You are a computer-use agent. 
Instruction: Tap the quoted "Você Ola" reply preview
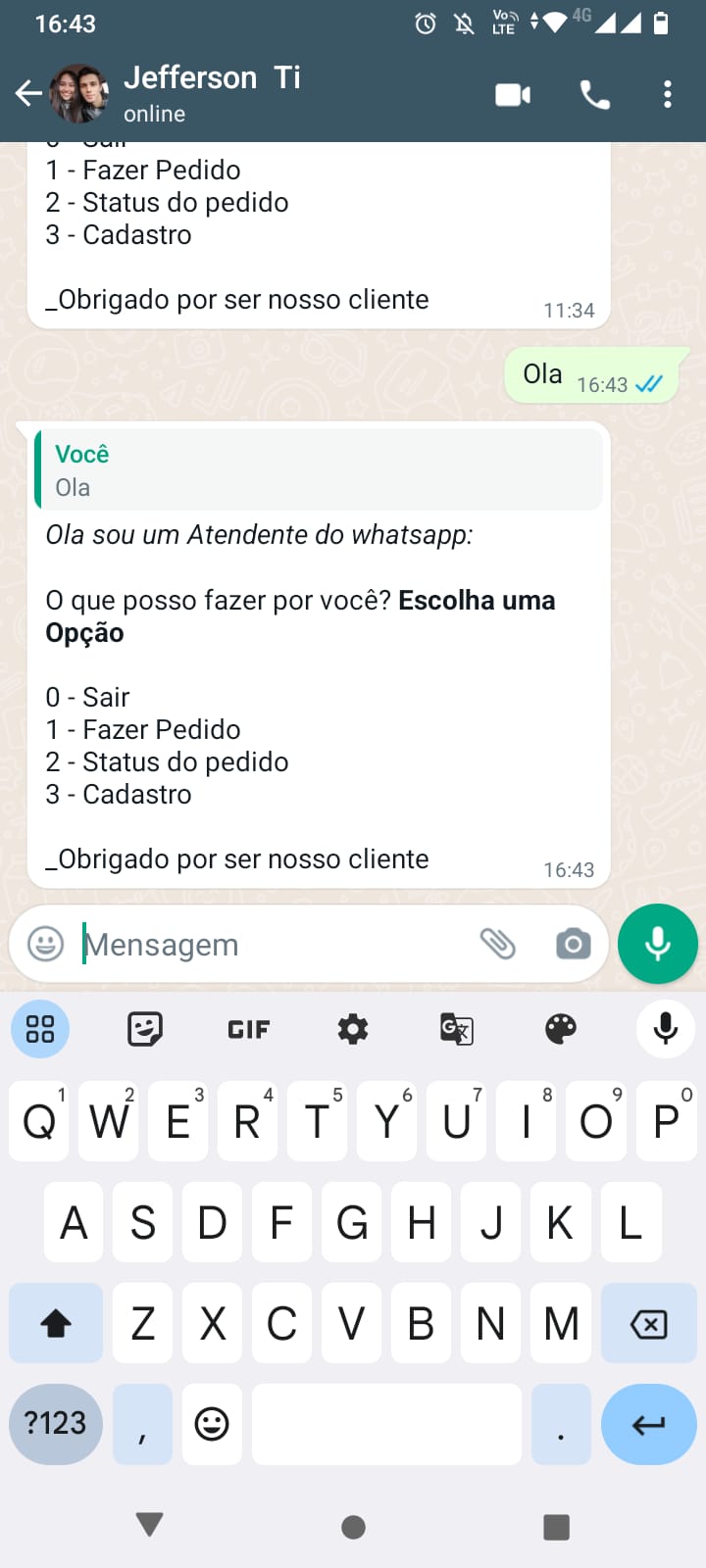(x=319, y=470)
